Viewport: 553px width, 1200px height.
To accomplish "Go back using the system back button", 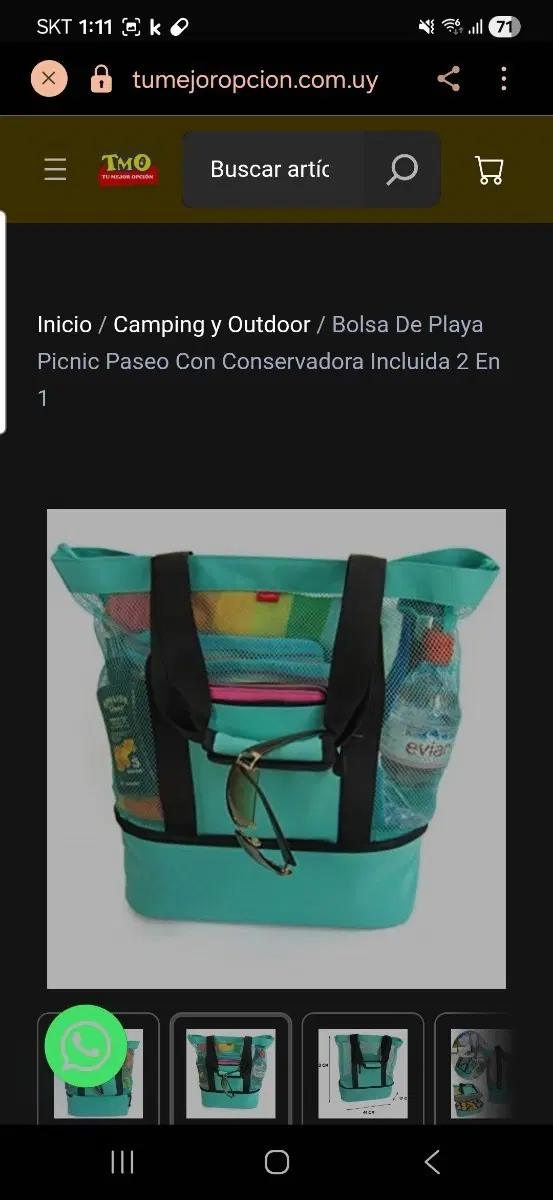I will pos(432,1161).
